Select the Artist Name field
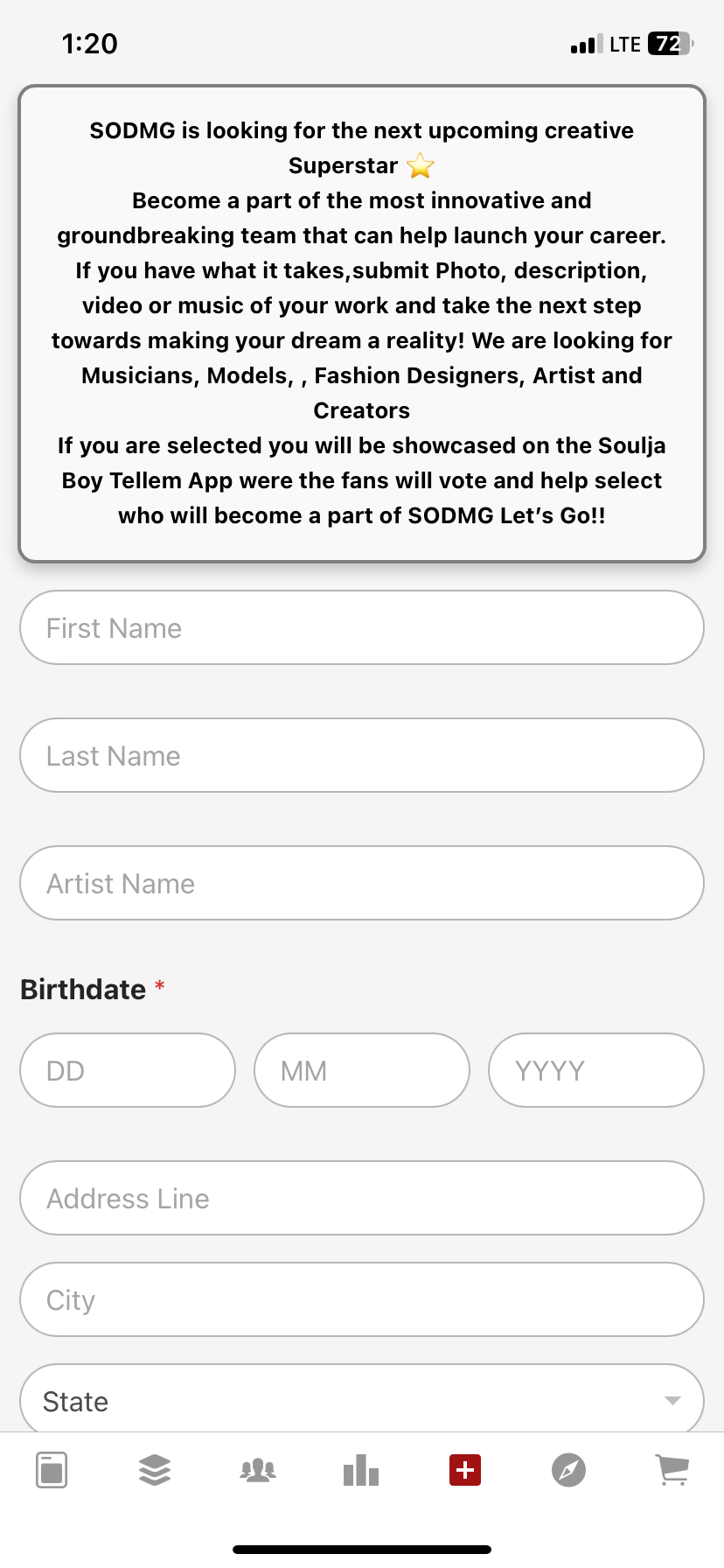724x1568 pixels. click(362, 883)
